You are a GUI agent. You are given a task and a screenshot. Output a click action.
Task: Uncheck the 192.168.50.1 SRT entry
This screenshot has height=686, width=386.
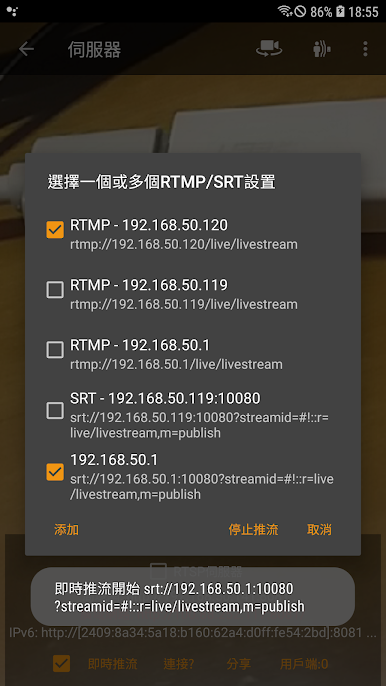click(55, 472)
